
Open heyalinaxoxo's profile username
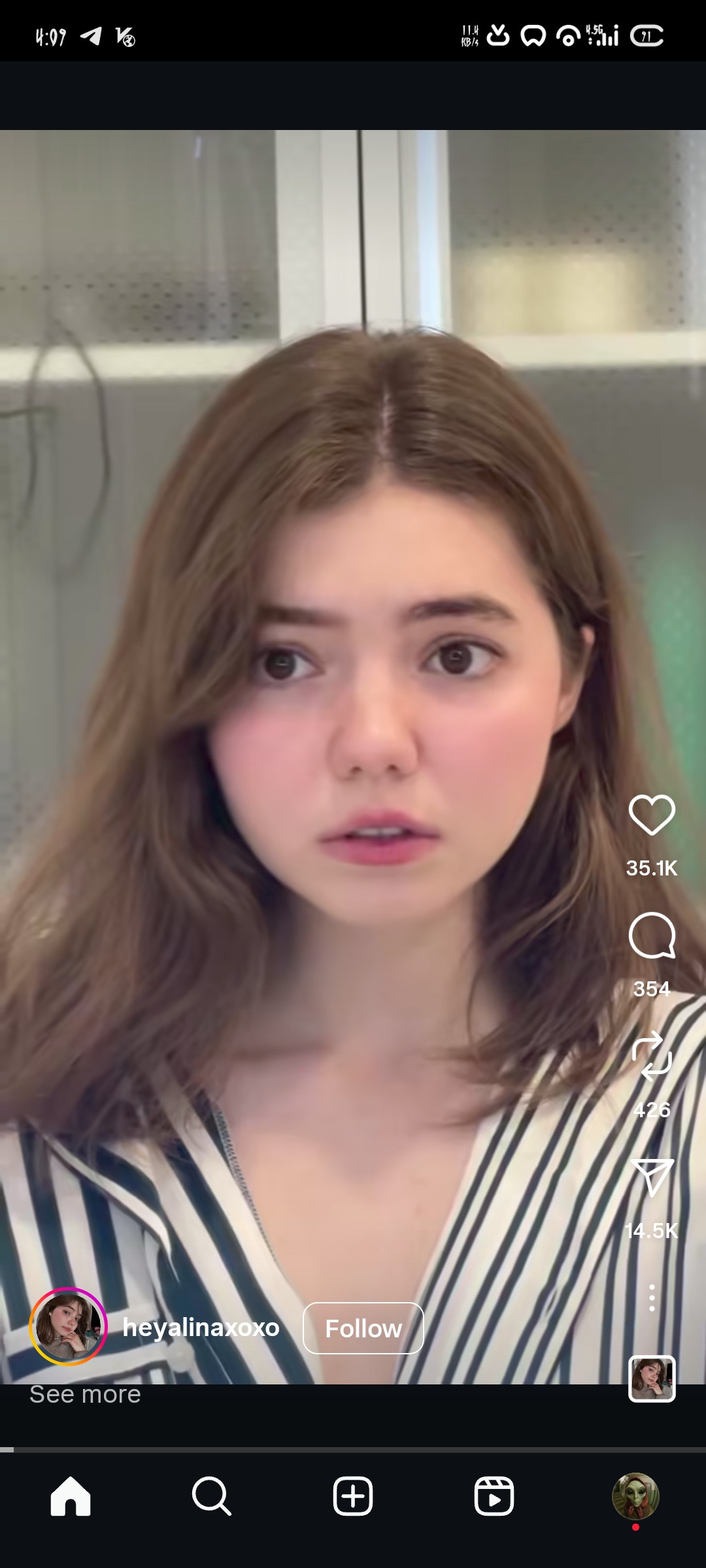pyautogui.click(x=201, y=1328)
